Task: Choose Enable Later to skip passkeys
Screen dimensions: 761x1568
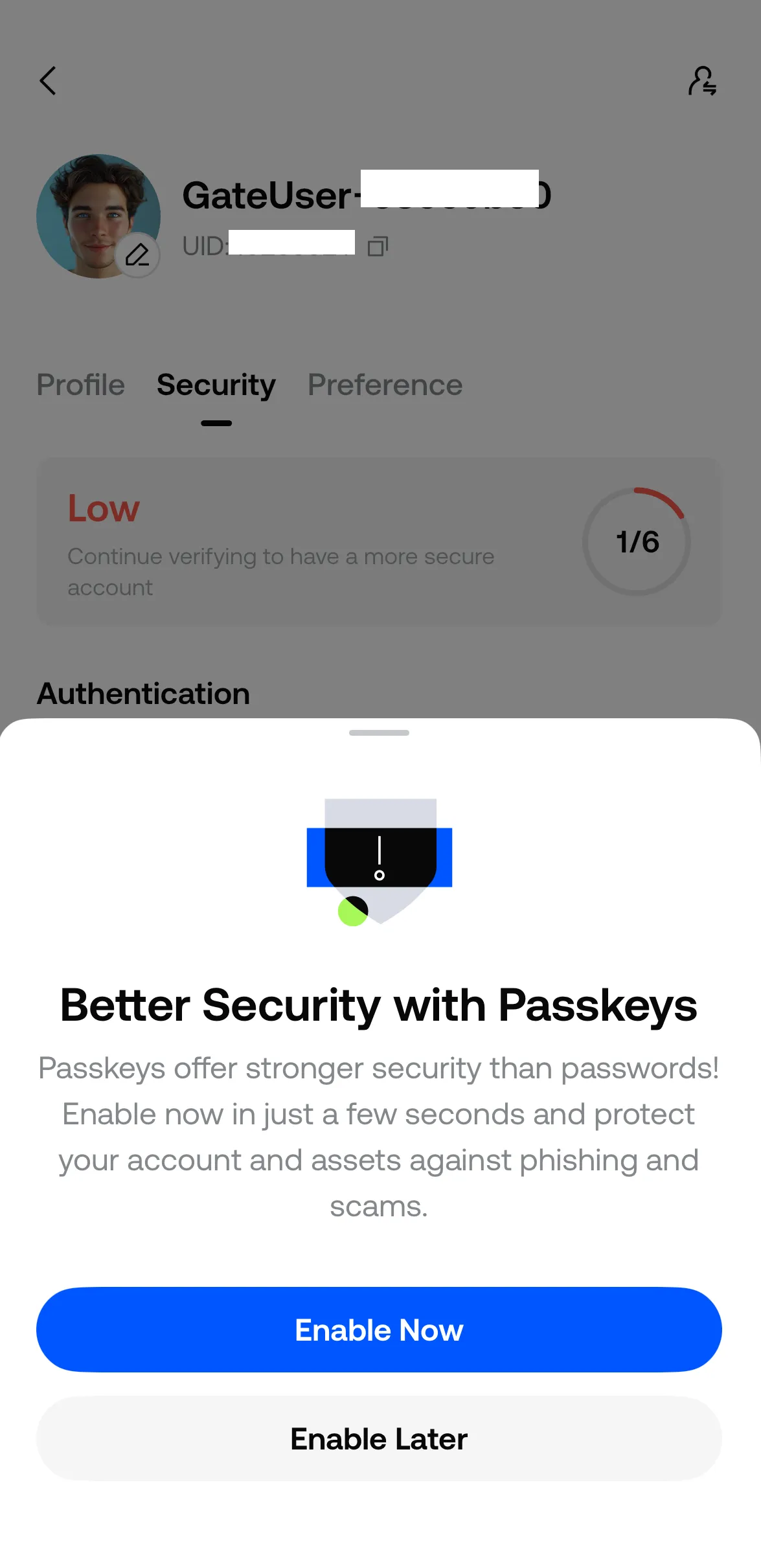Action: [x=379, y=1438]
